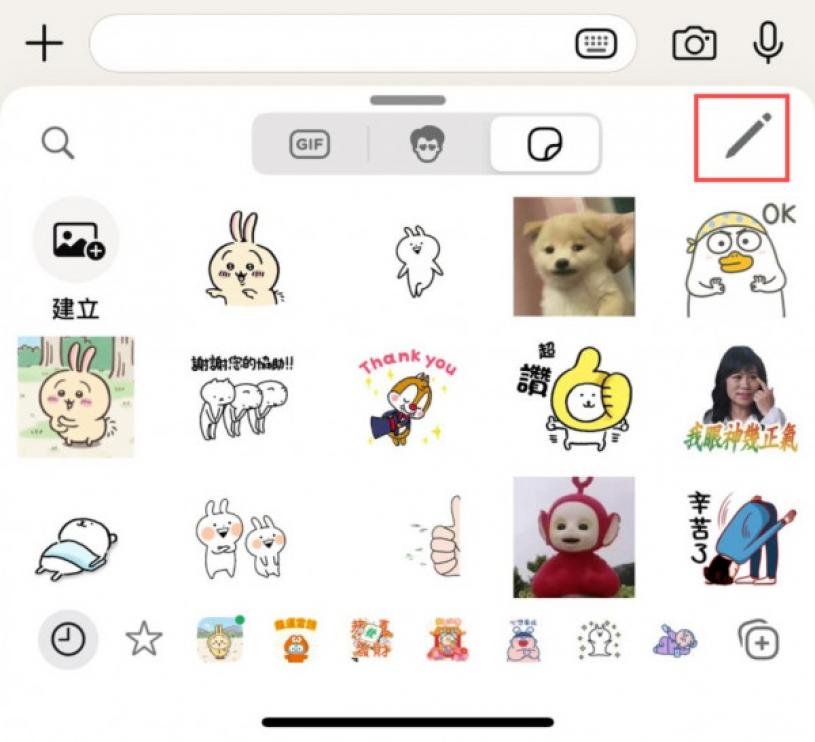Open favorite stickers star tab
Viewport: 815px width, 742px height.
(x=144, y=639)
